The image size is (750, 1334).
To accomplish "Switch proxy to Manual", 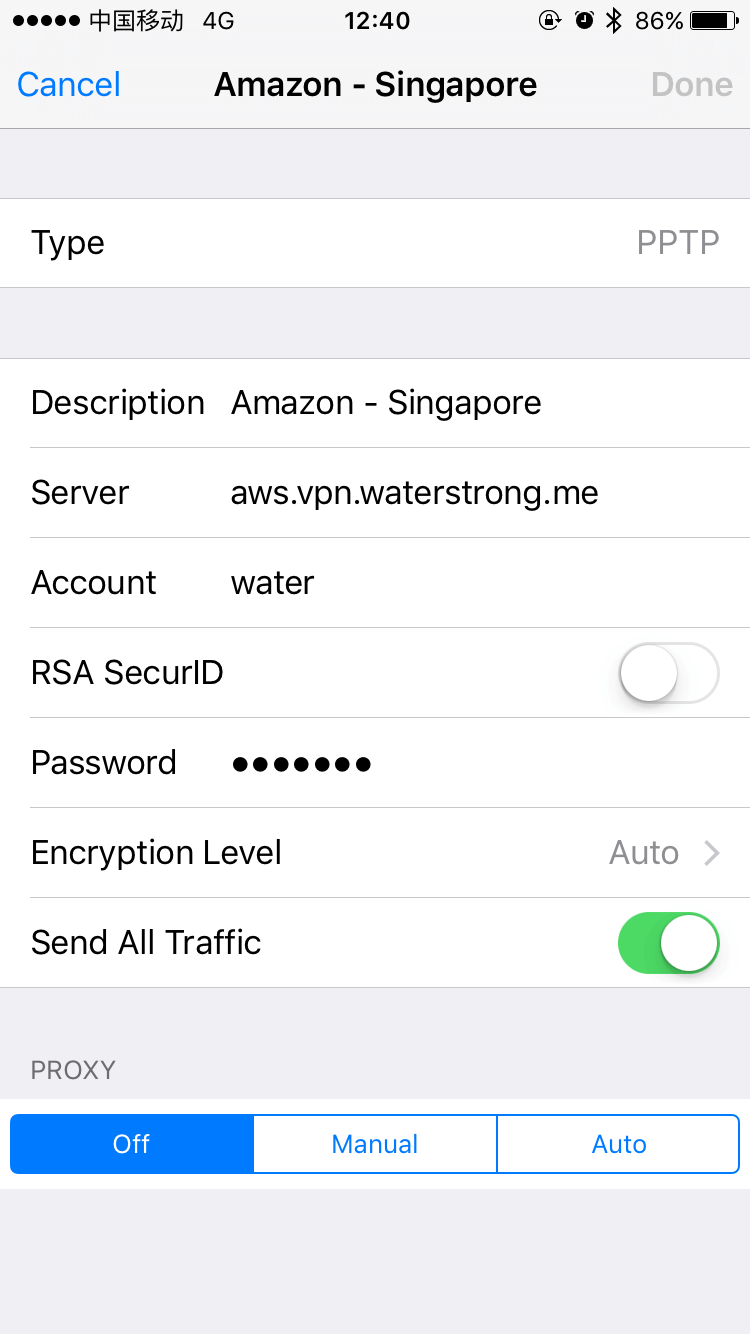I will coord(375,1144).
